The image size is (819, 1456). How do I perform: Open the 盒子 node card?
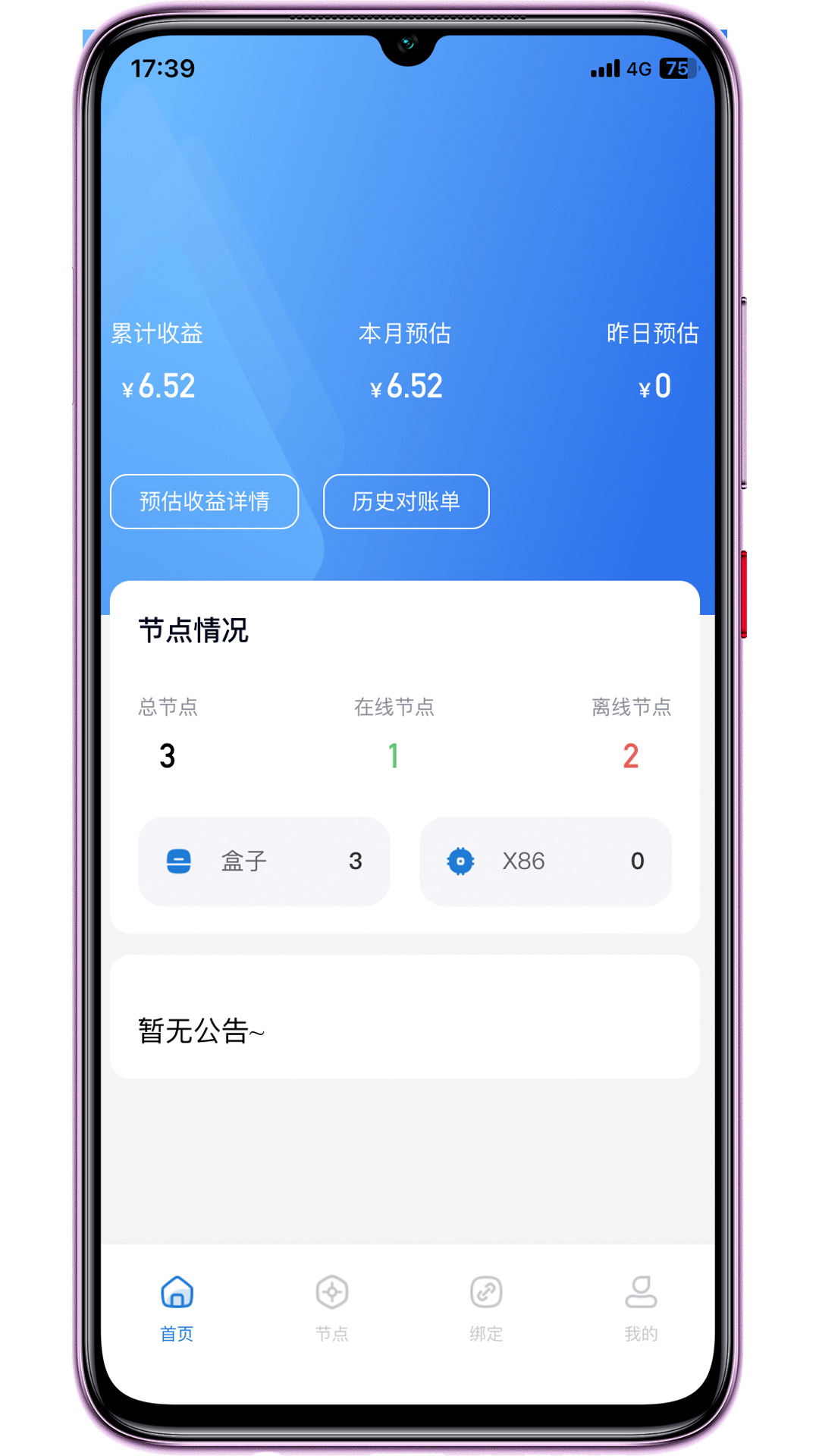click(264, 861)
